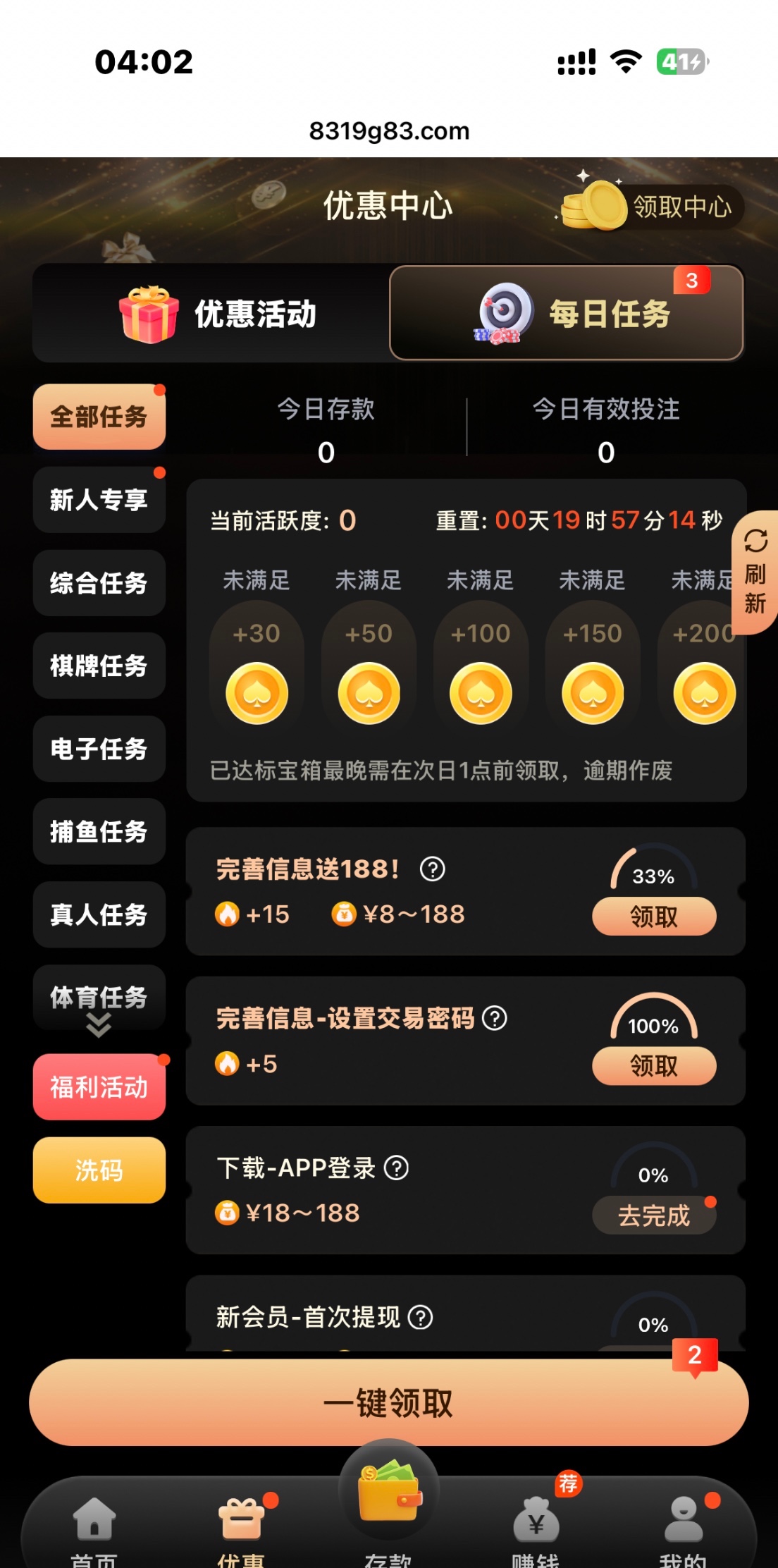Tap the 刷新 refresh button
The image size is (778, 1568).
tap(755, 572)
